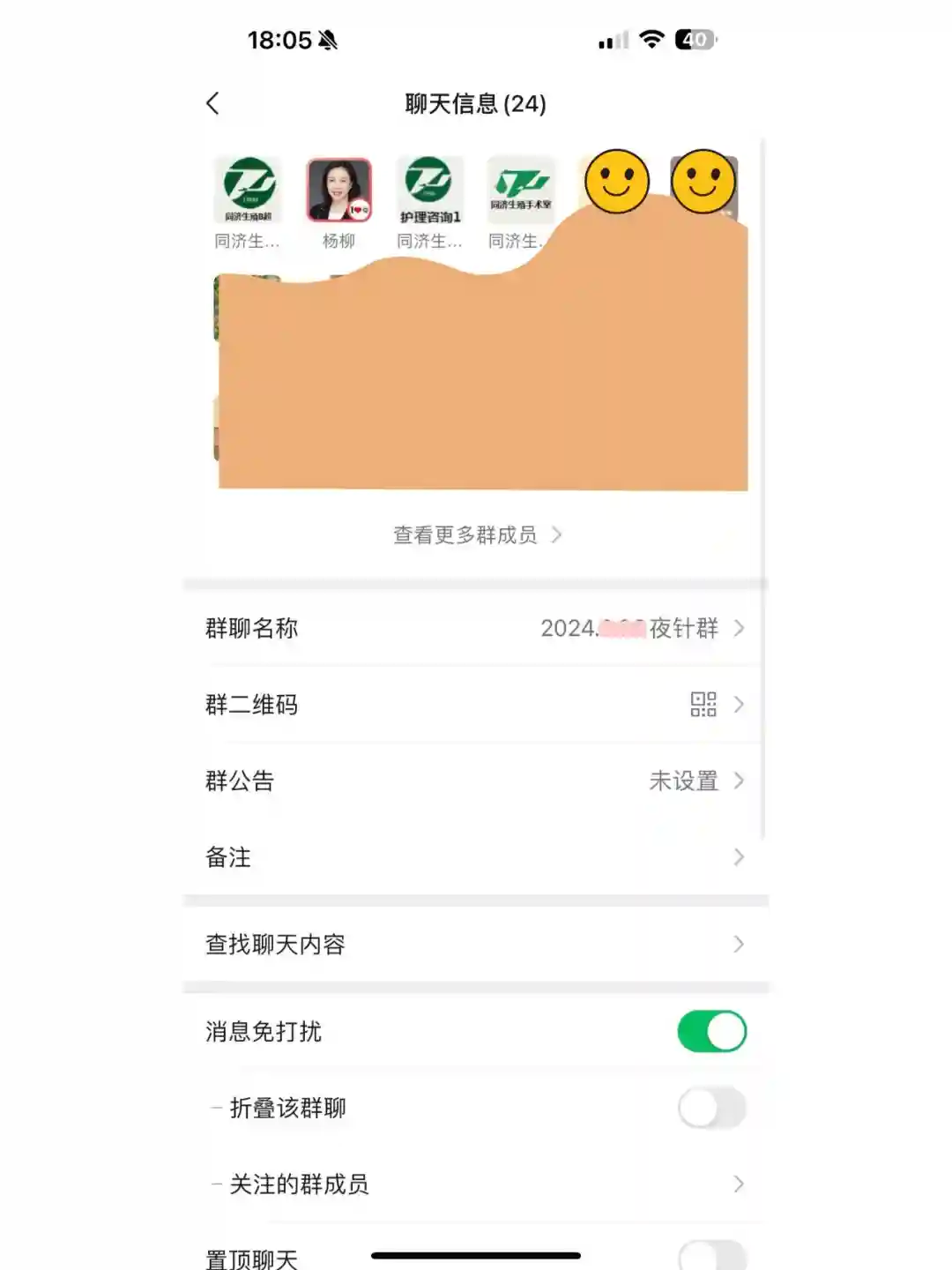Open the group announcement row
The width and height of the screenshot is (952, 1270).
(476, 781)
